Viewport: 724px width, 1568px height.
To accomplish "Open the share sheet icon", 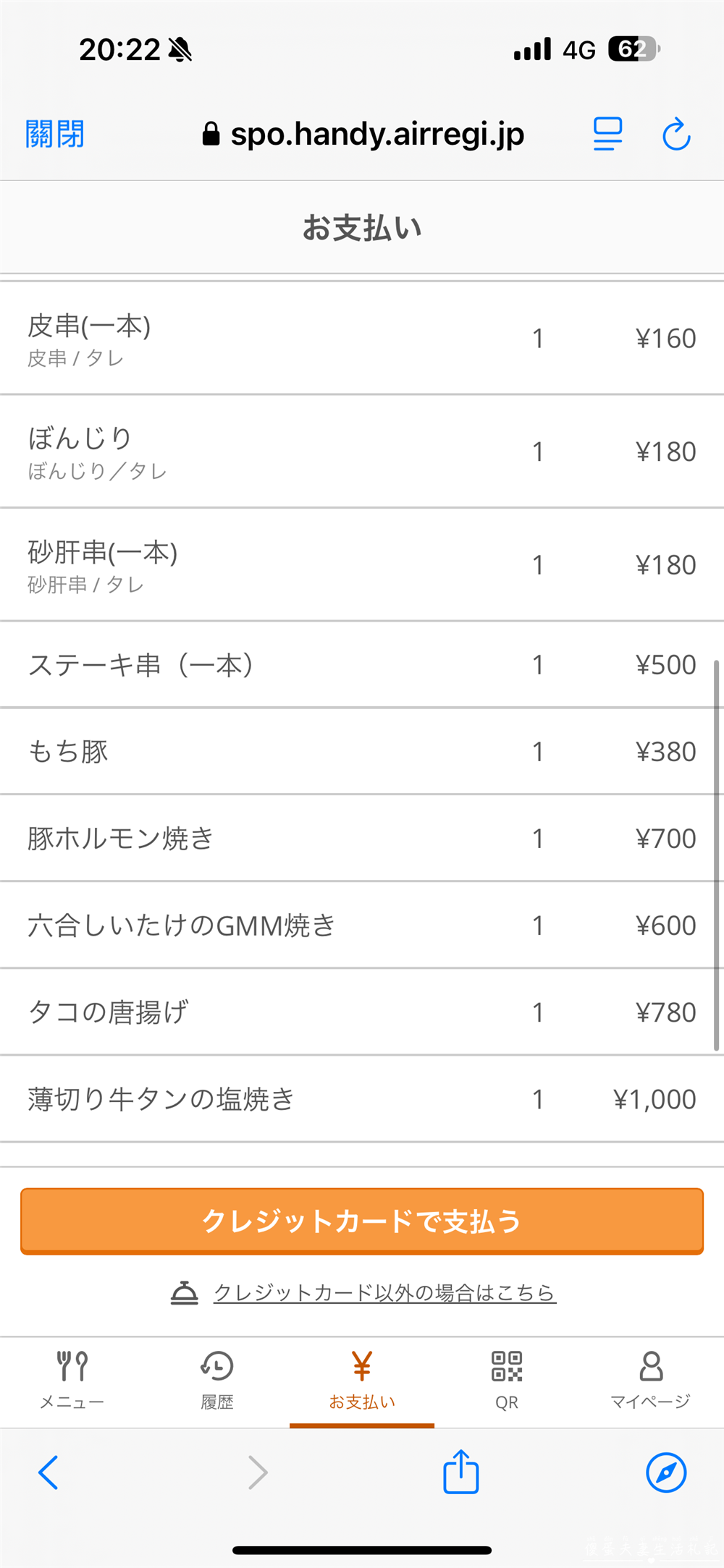I will 460,1472.
